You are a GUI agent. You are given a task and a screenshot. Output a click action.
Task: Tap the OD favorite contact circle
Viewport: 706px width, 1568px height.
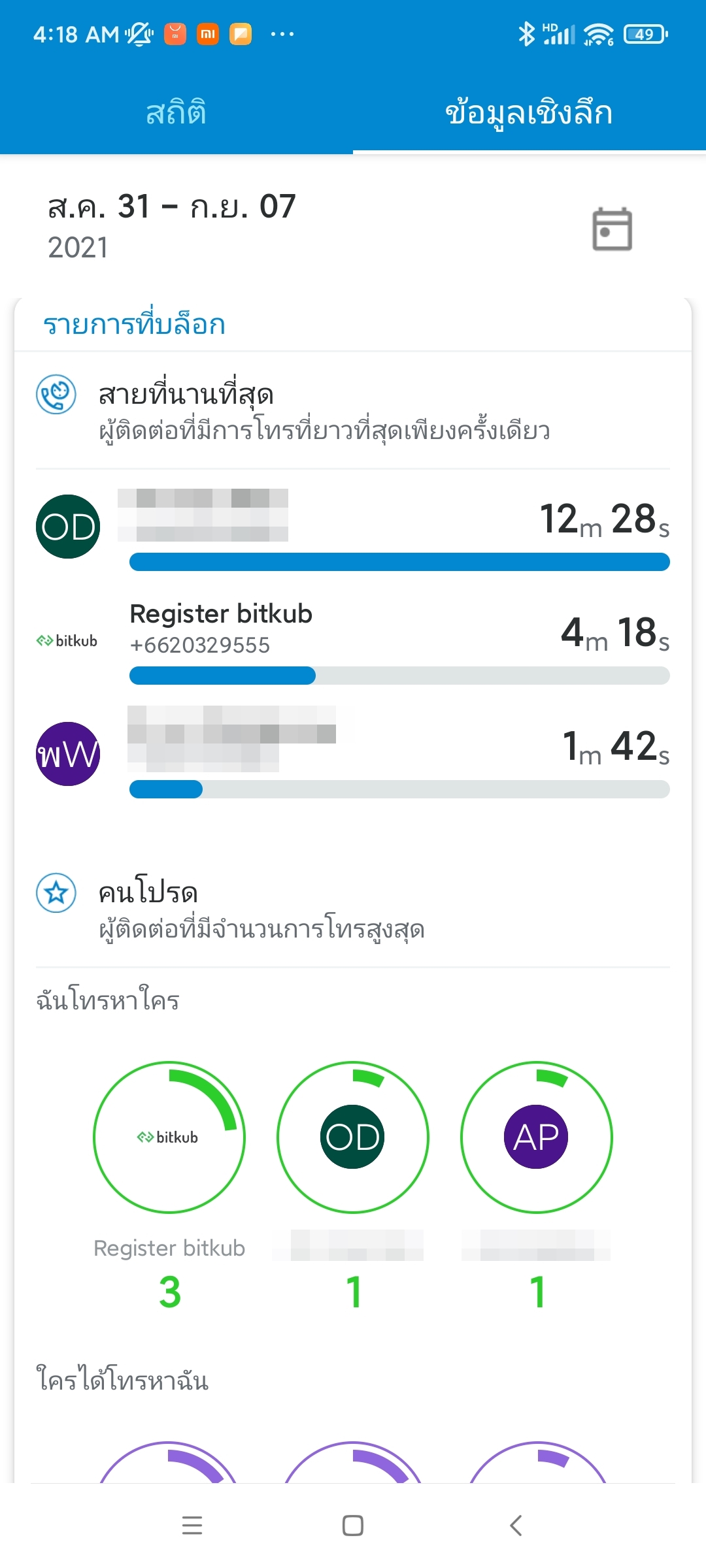[x=353, y=1137]
